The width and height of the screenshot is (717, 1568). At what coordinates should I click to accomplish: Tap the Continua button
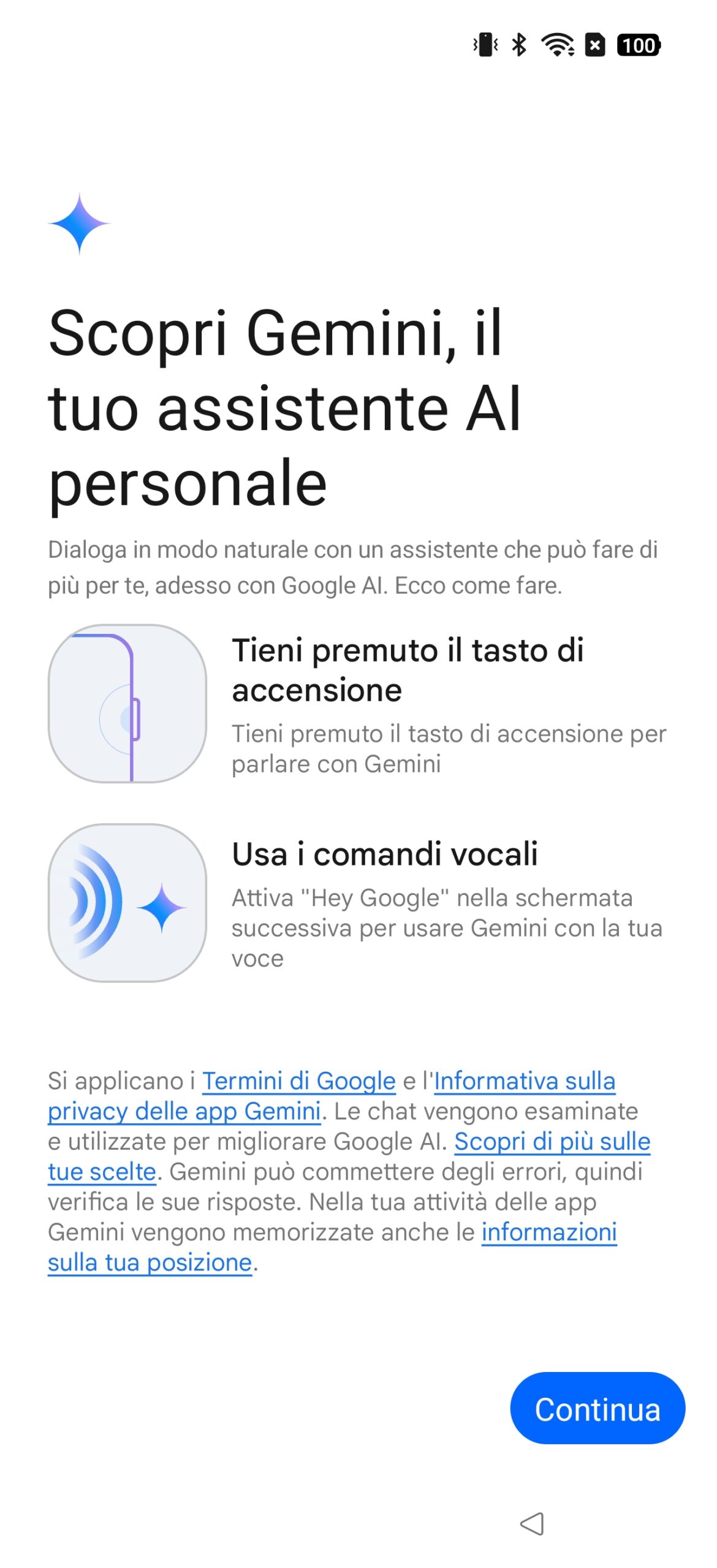[597, 1408]
